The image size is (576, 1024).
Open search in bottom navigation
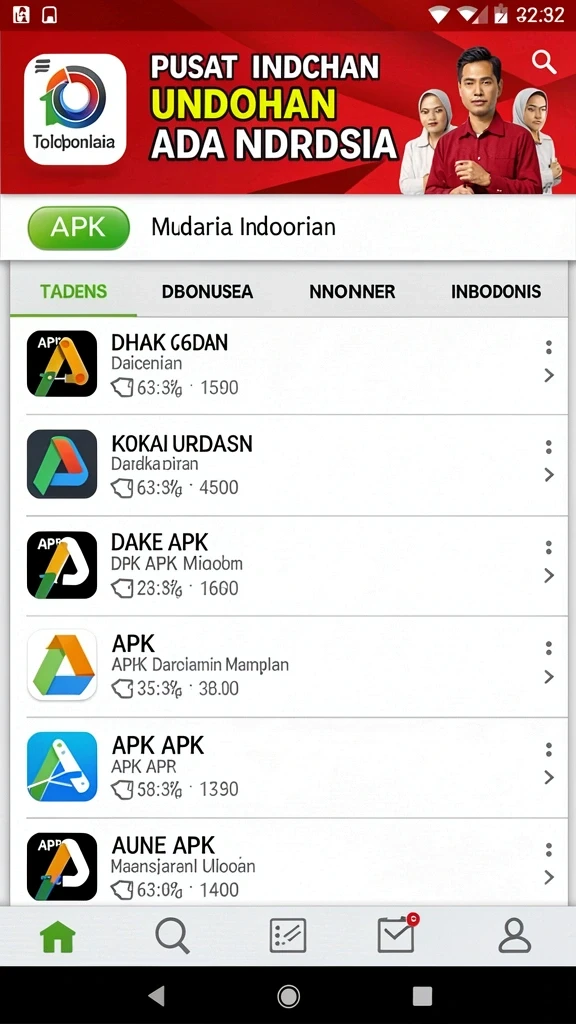tap(172, 936)
